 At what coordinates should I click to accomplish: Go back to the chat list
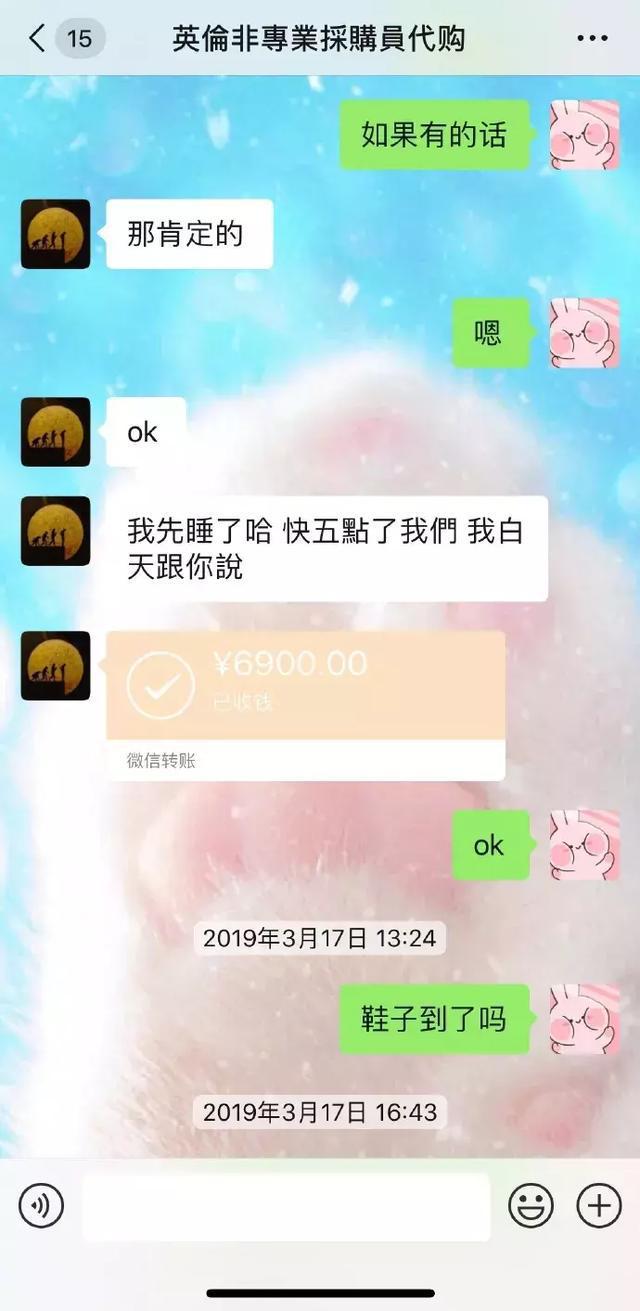click(x=38, y=39)
